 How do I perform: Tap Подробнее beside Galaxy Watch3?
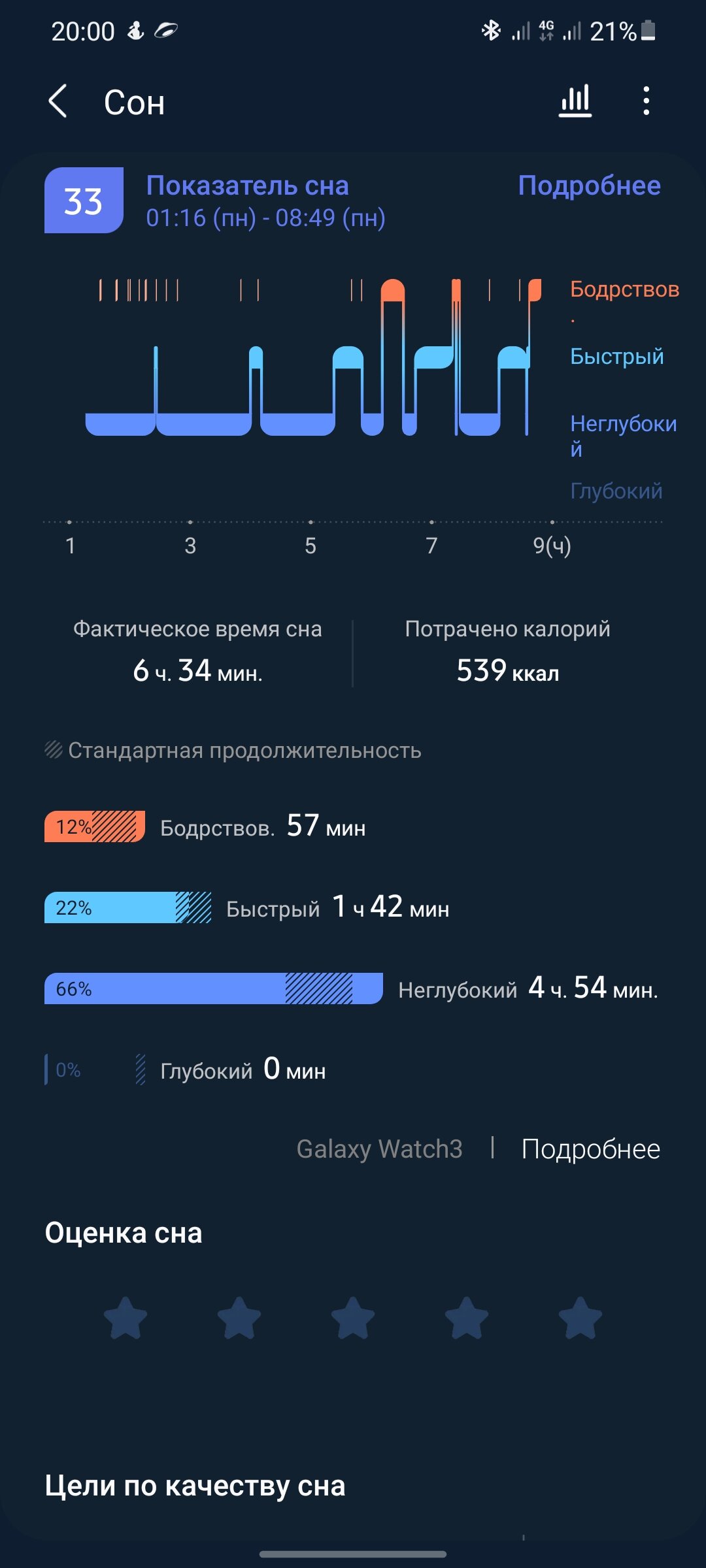coord(591,1149)
